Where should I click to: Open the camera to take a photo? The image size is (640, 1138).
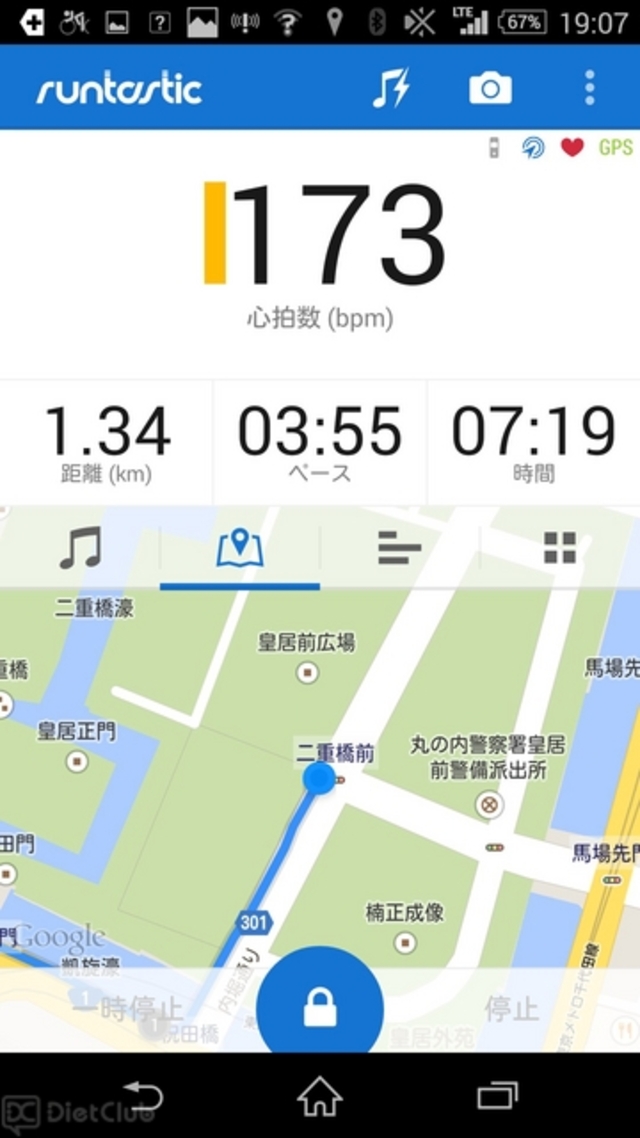pos(490,89)
